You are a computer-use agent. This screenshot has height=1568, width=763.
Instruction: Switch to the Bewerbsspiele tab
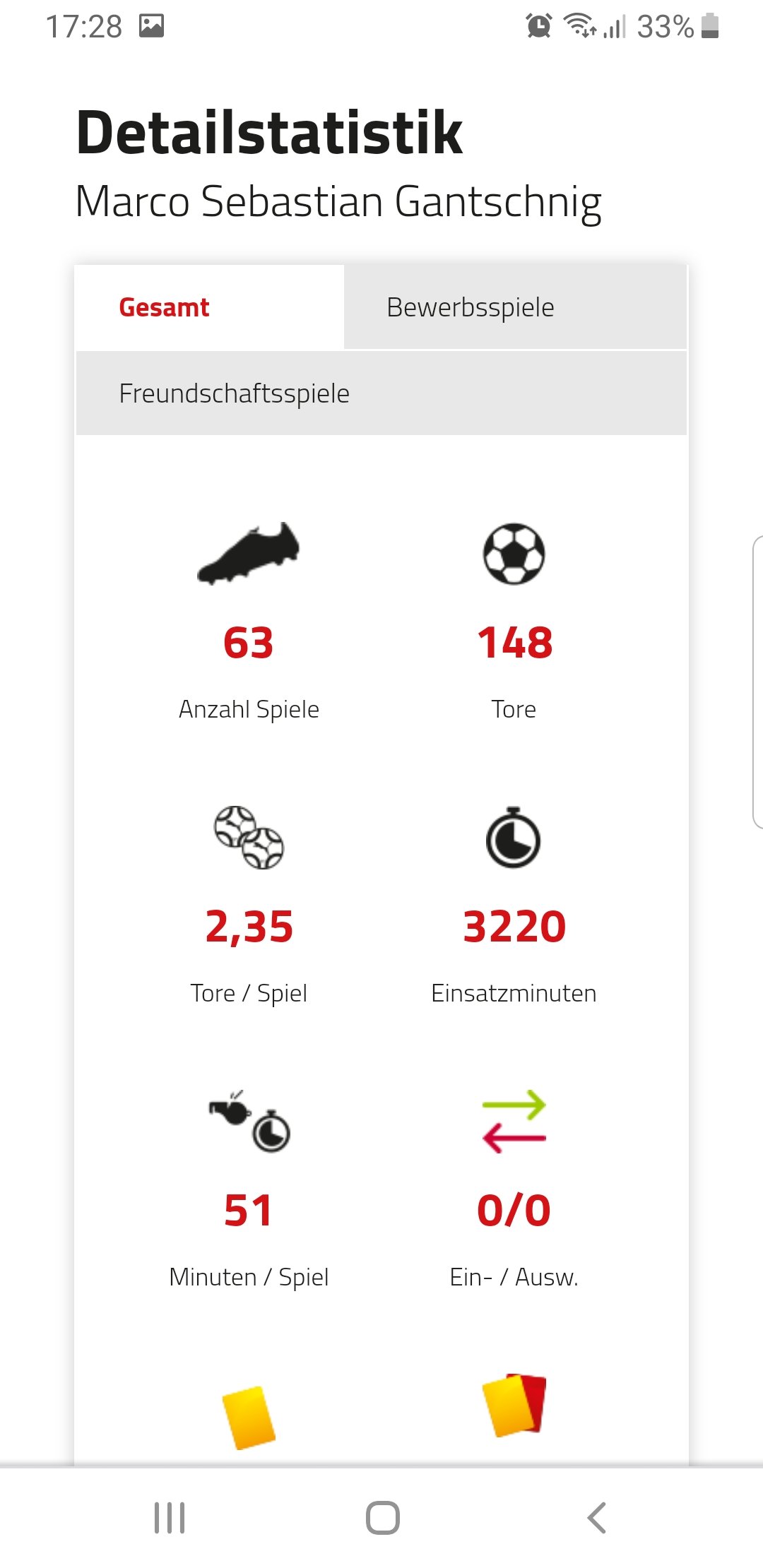click(515, 307)
